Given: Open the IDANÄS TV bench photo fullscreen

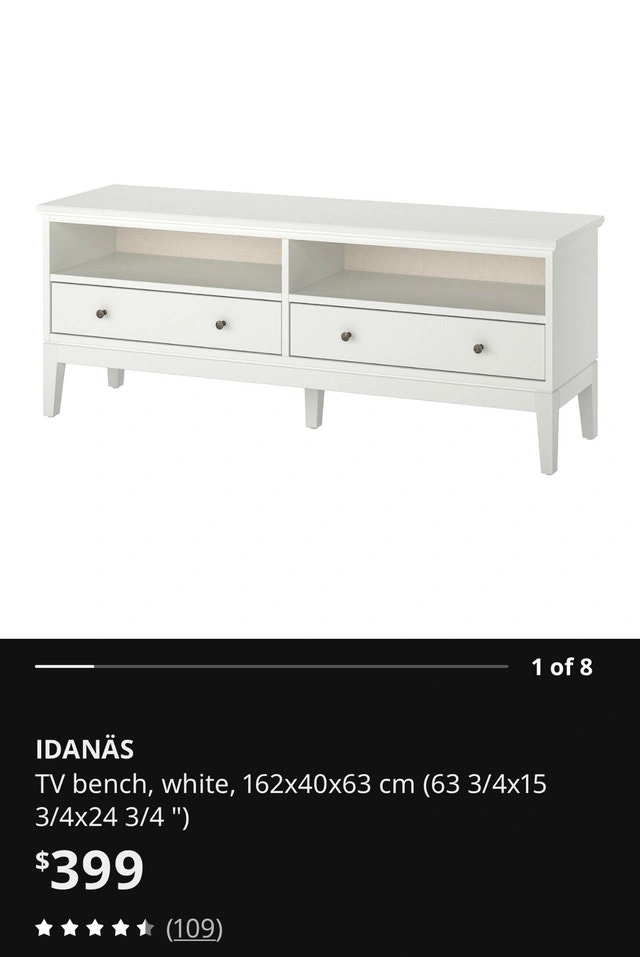Looking at the screenshot, I should pos(320,328).
